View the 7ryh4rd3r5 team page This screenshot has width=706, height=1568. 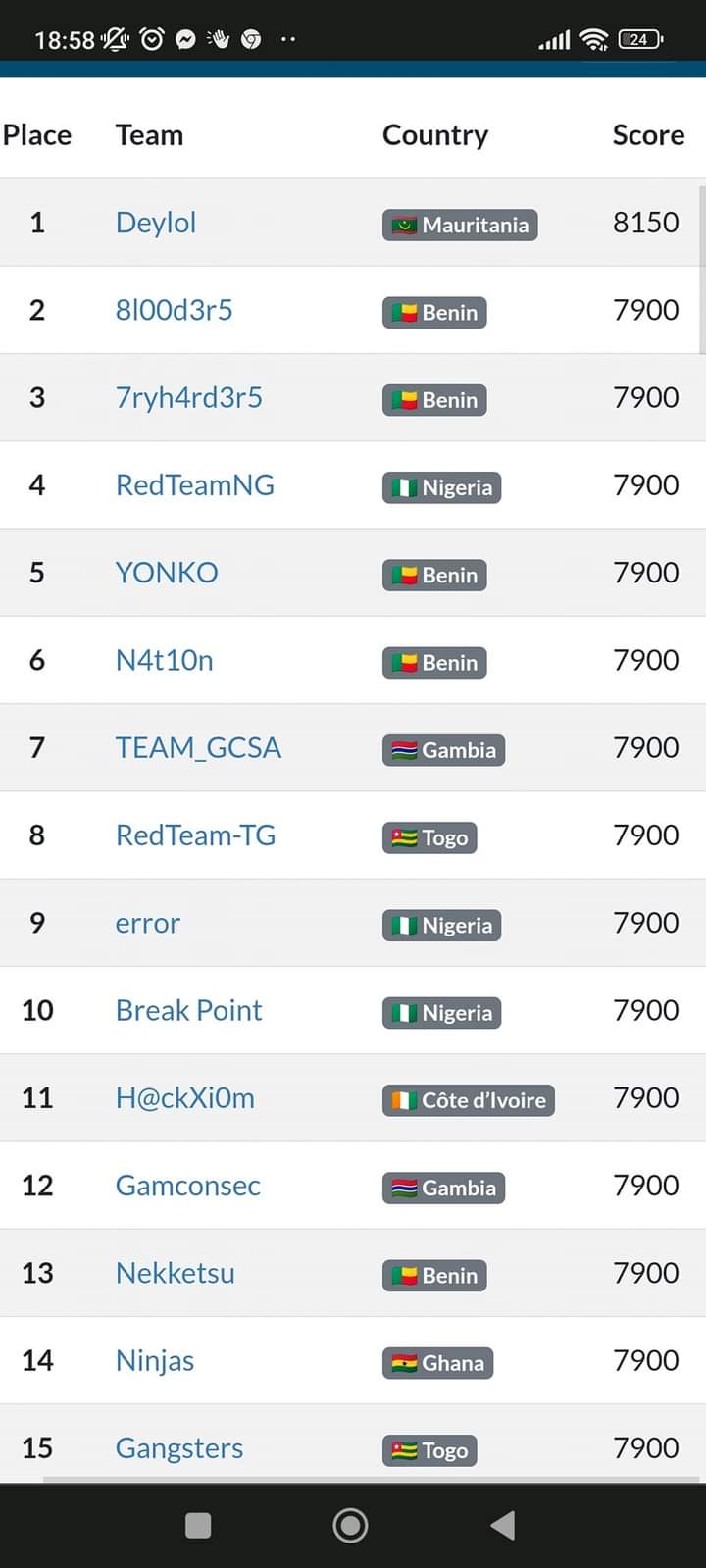point(188,397)
